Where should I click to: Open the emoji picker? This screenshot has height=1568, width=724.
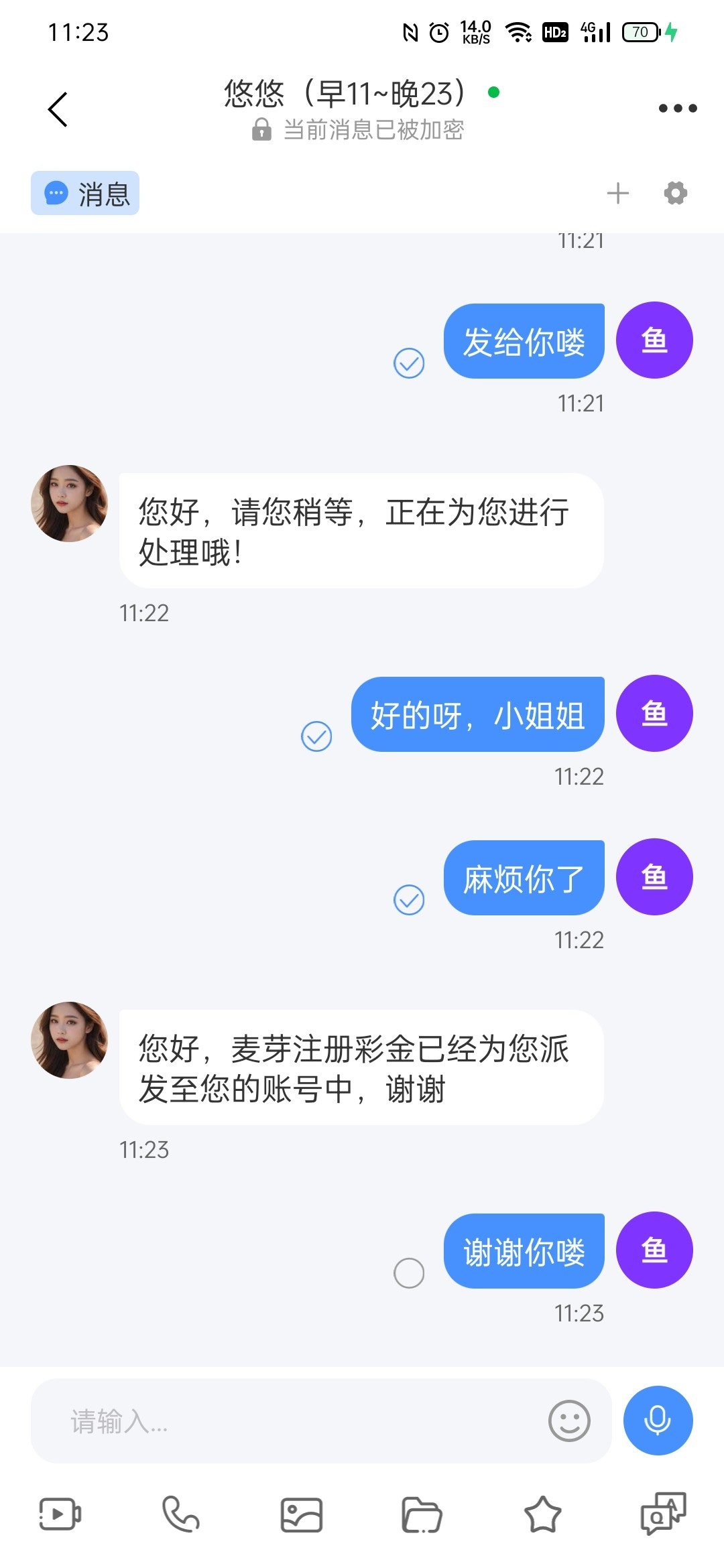pyautogui.click(x=569, y=1421)
